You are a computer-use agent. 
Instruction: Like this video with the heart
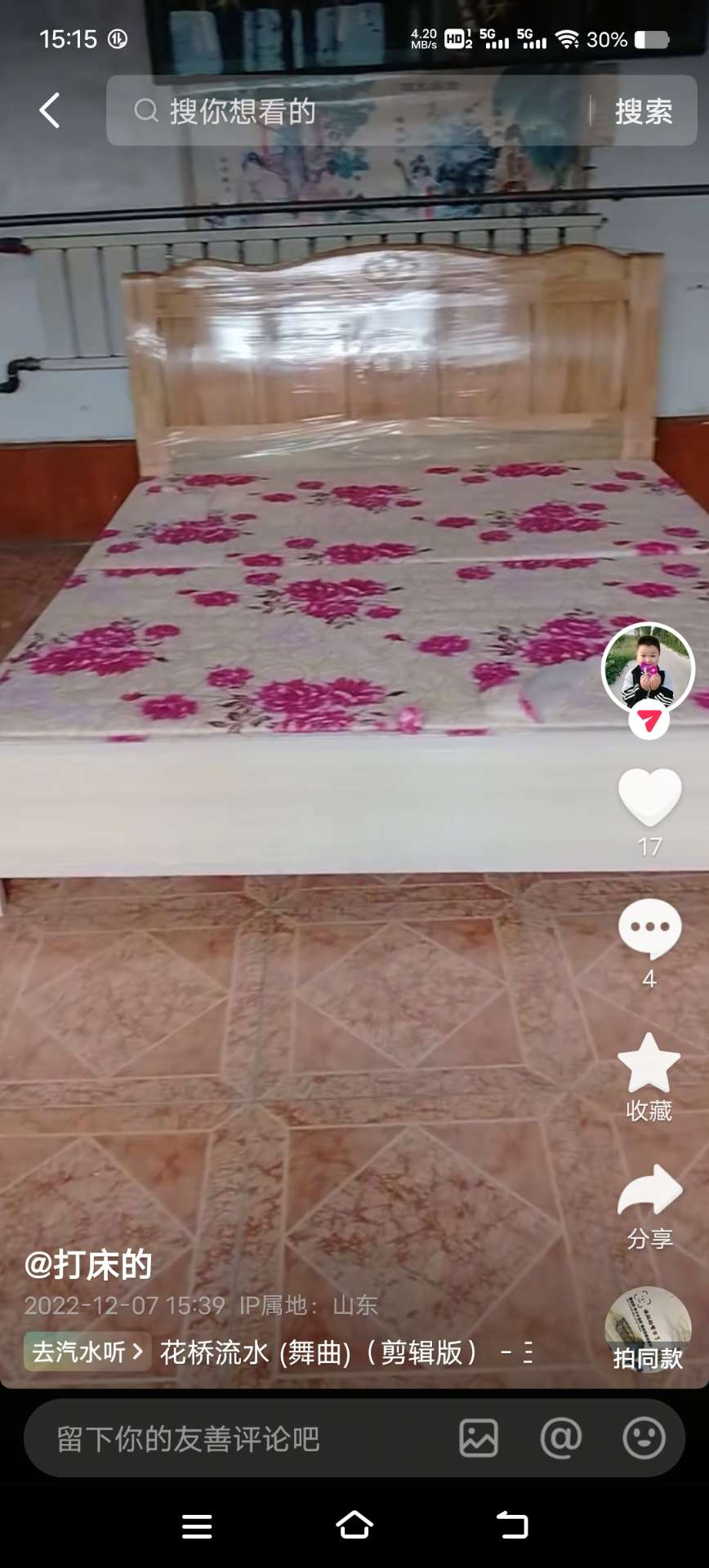pos(649,797)
